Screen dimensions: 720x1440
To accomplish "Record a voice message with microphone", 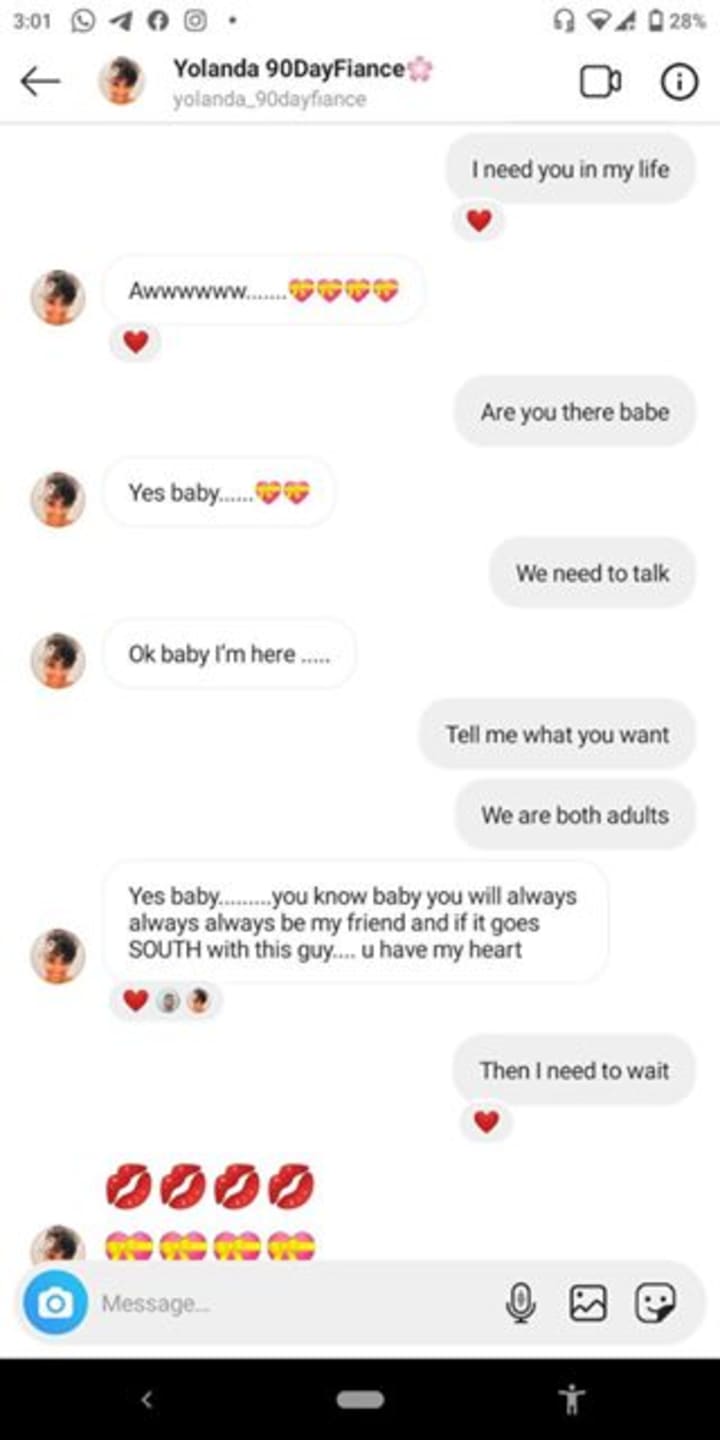I will [520, 1303].
